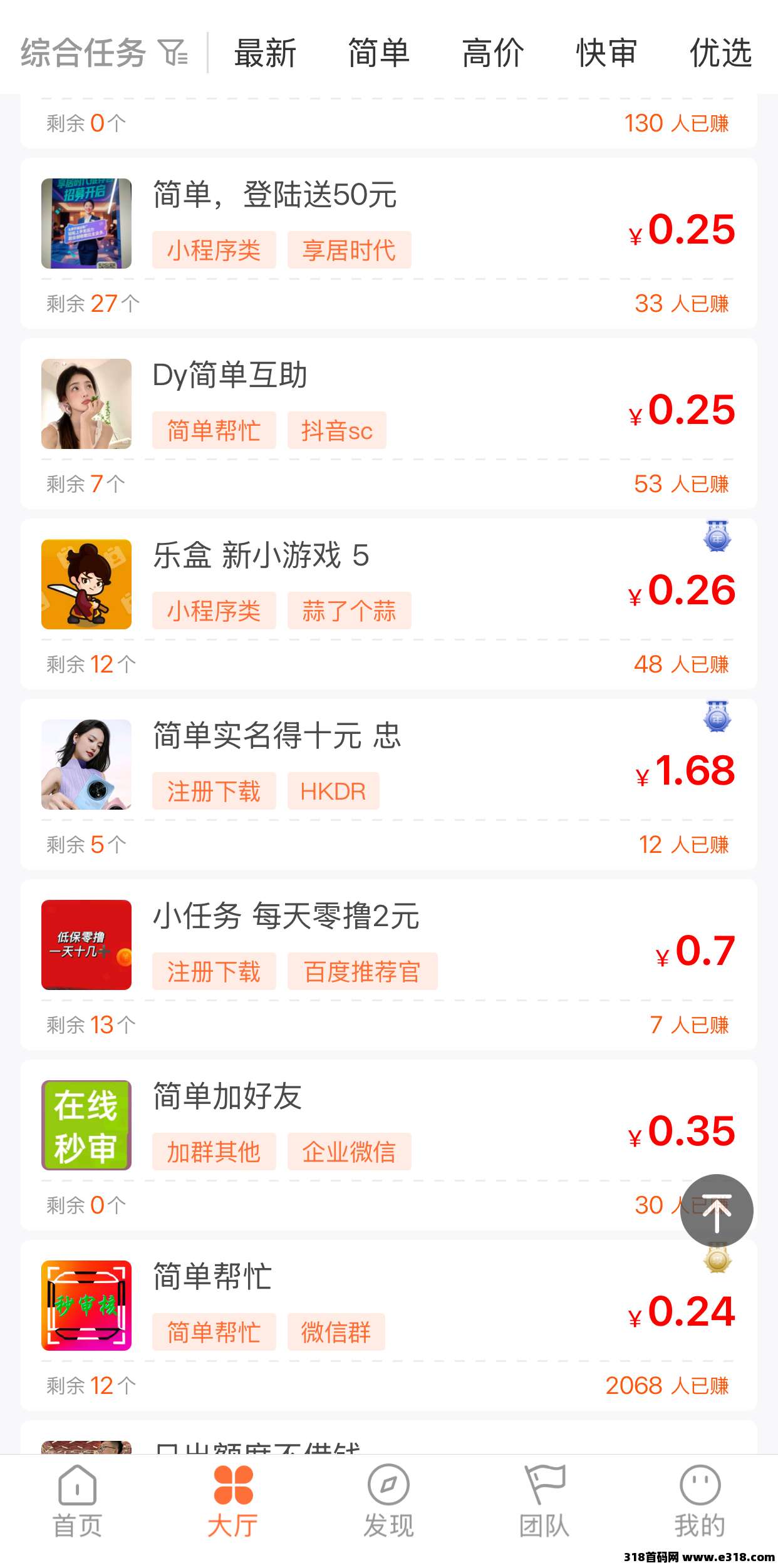Open the 综合任务 filter dropdown

[103, 53]
